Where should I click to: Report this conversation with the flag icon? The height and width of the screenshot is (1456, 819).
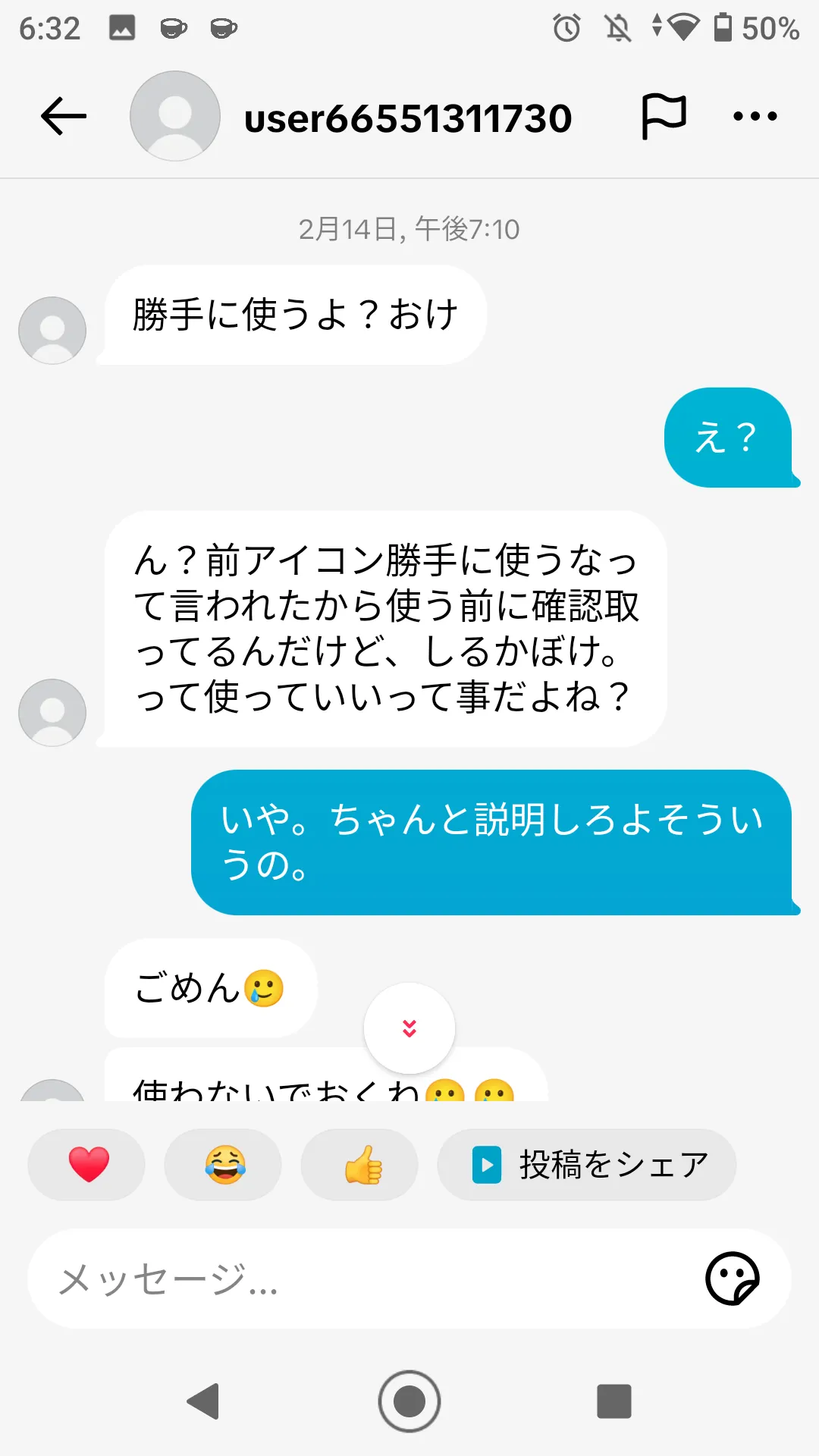tap(664, 117)
